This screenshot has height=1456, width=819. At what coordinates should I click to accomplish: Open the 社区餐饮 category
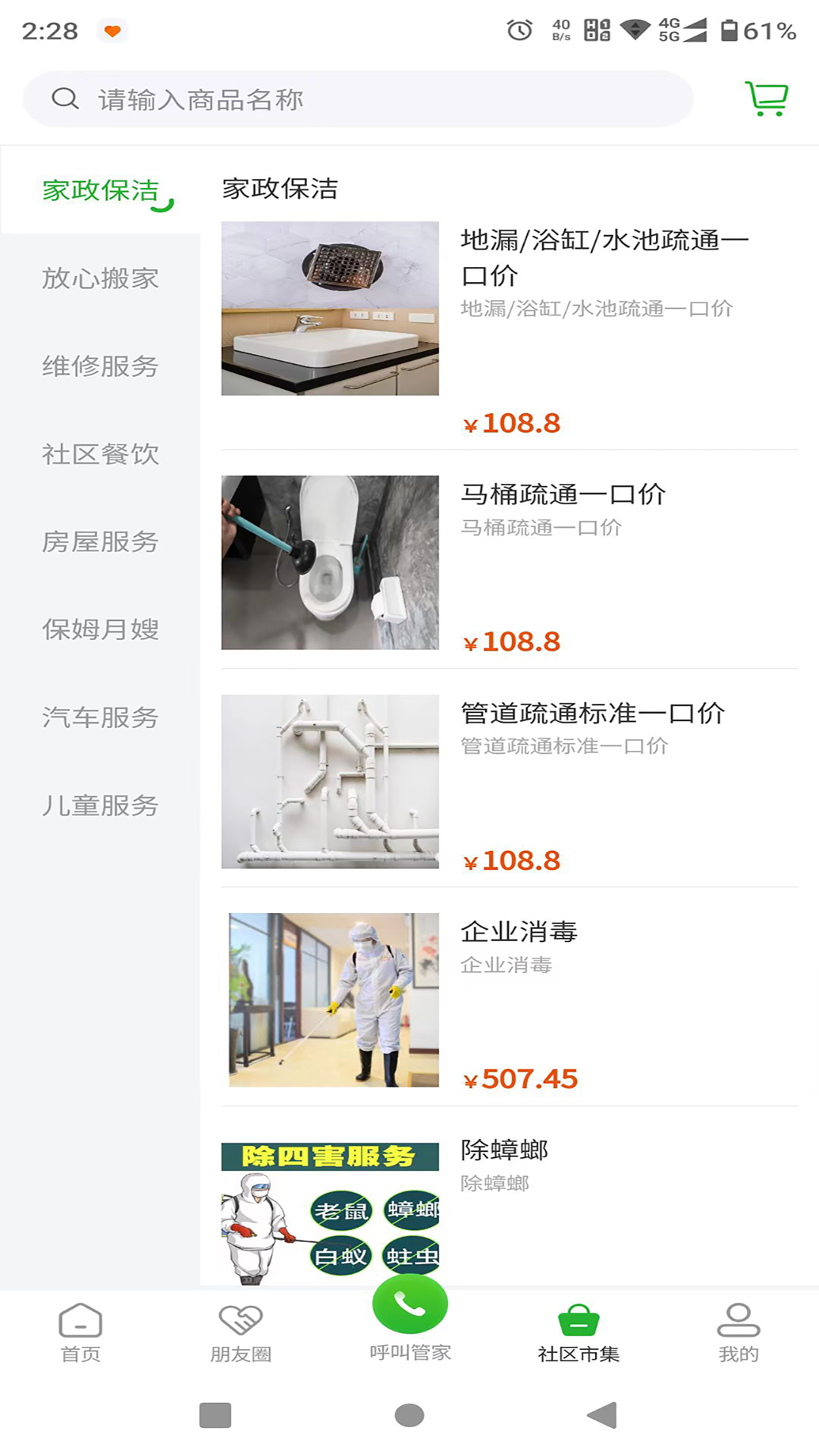click(100, 455)
